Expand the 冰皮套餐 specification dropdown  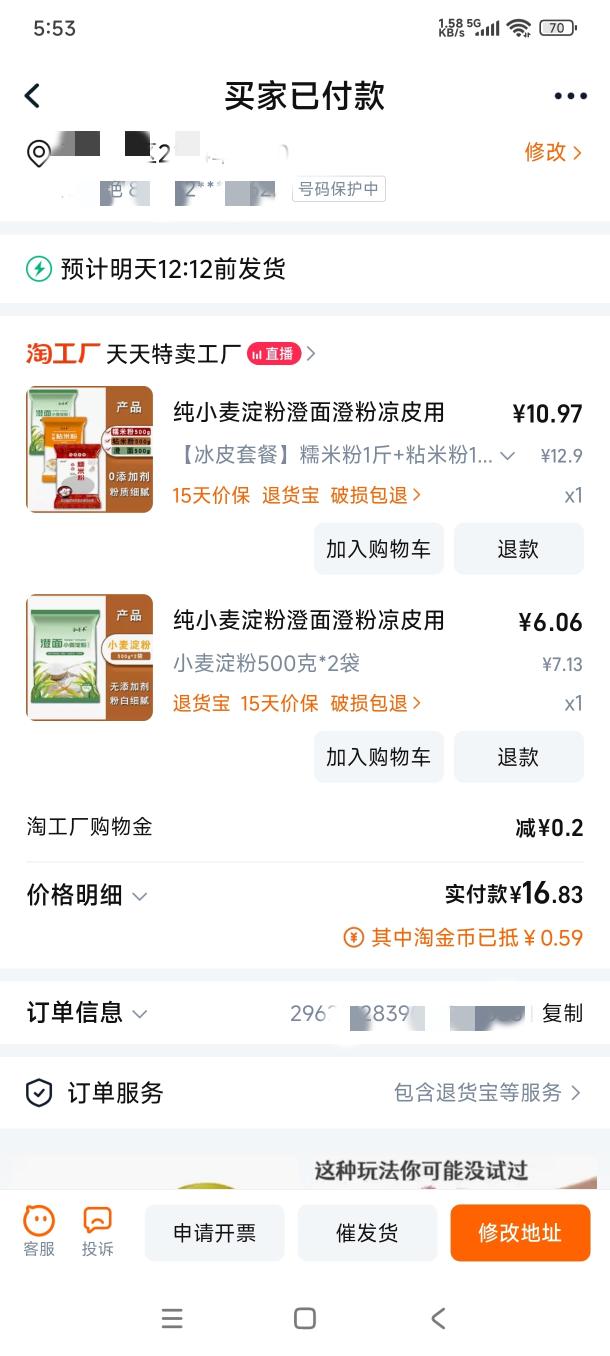tap(507, 456)
